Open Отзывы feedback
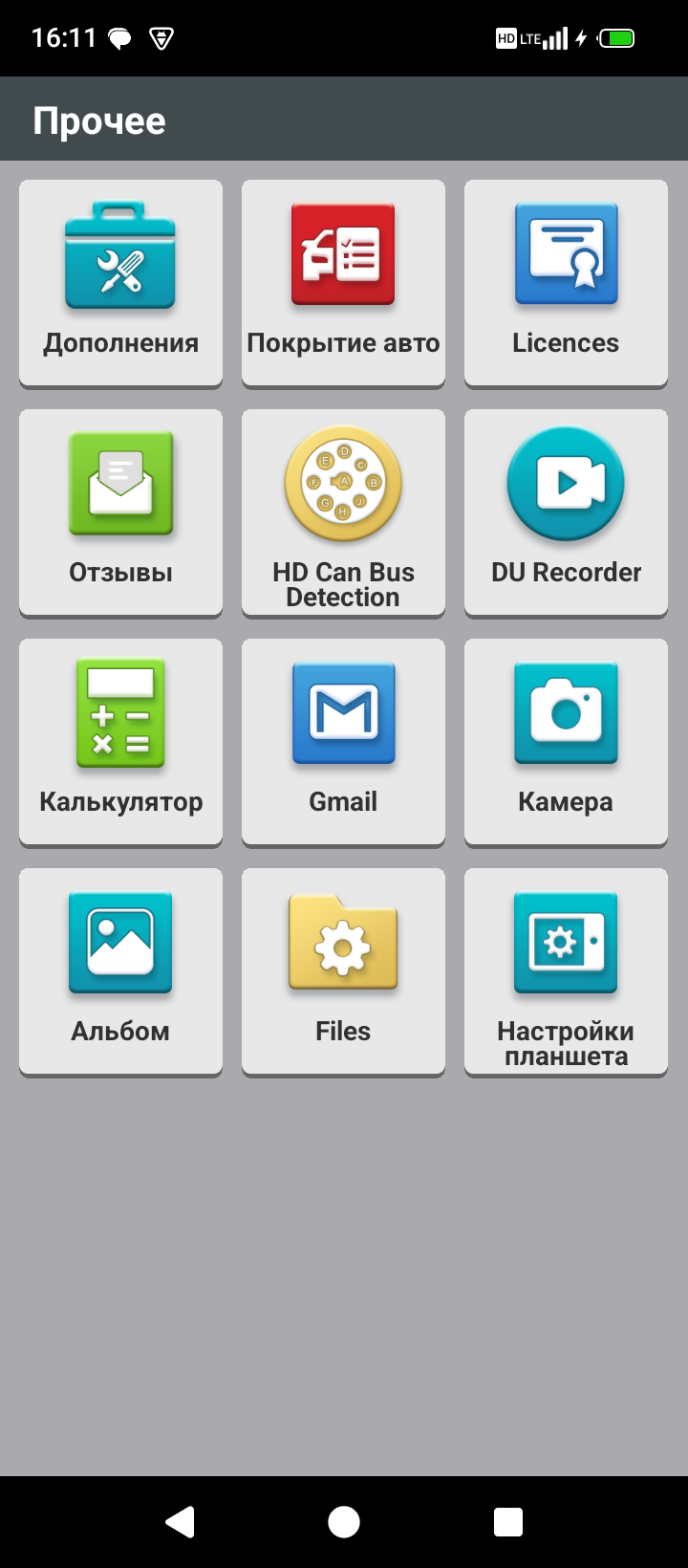Image resolution: width=688 pixels, height=1568 pixels. tap(120, 512)
